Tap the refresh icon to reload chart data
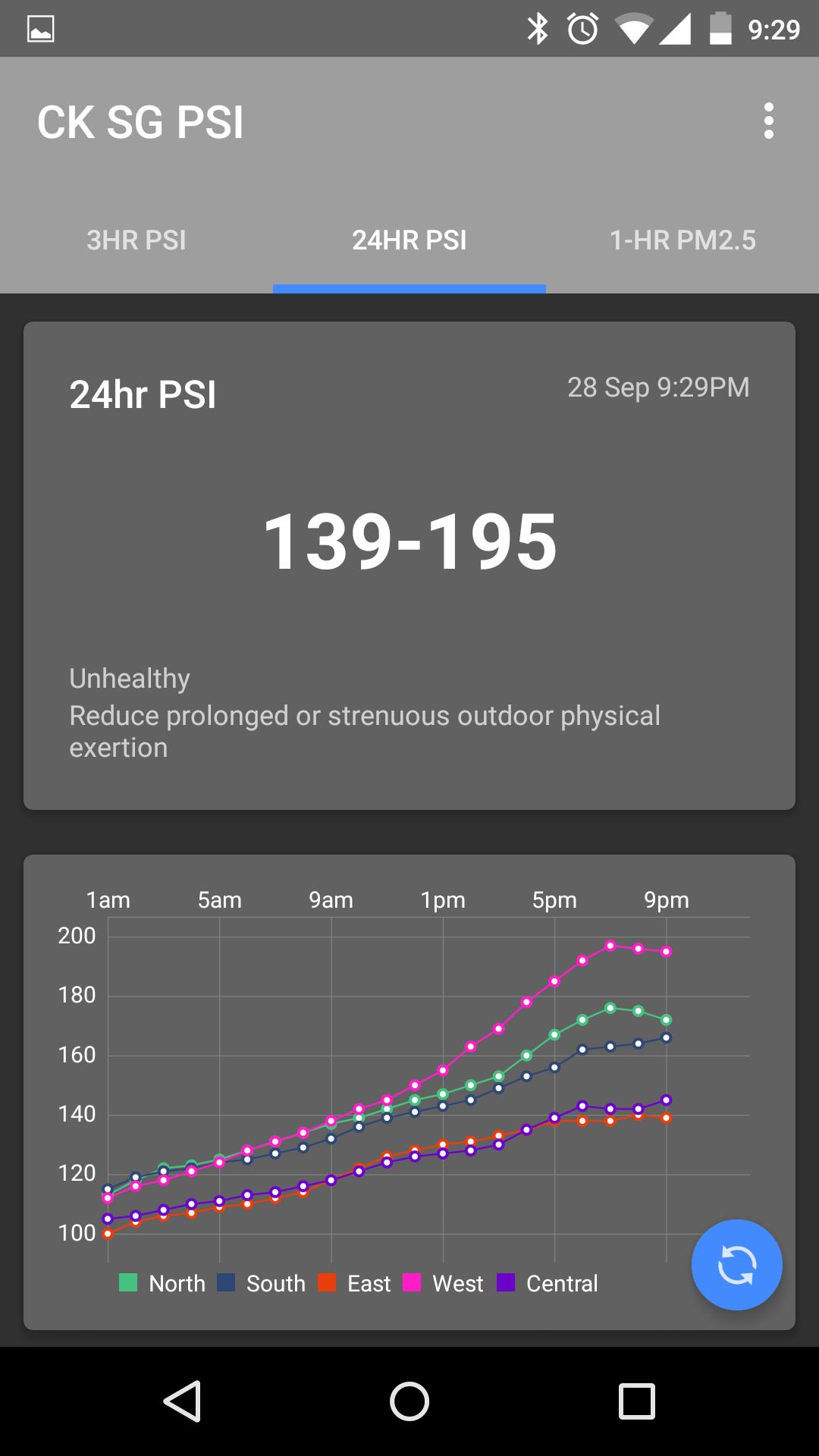This screenshot has height=1456, width=819. pos(736,1264)
